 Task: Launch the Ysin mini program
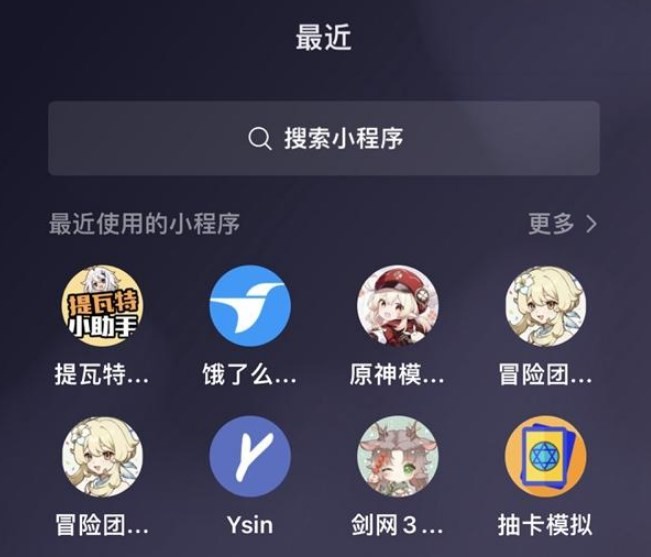click(250, 457)
